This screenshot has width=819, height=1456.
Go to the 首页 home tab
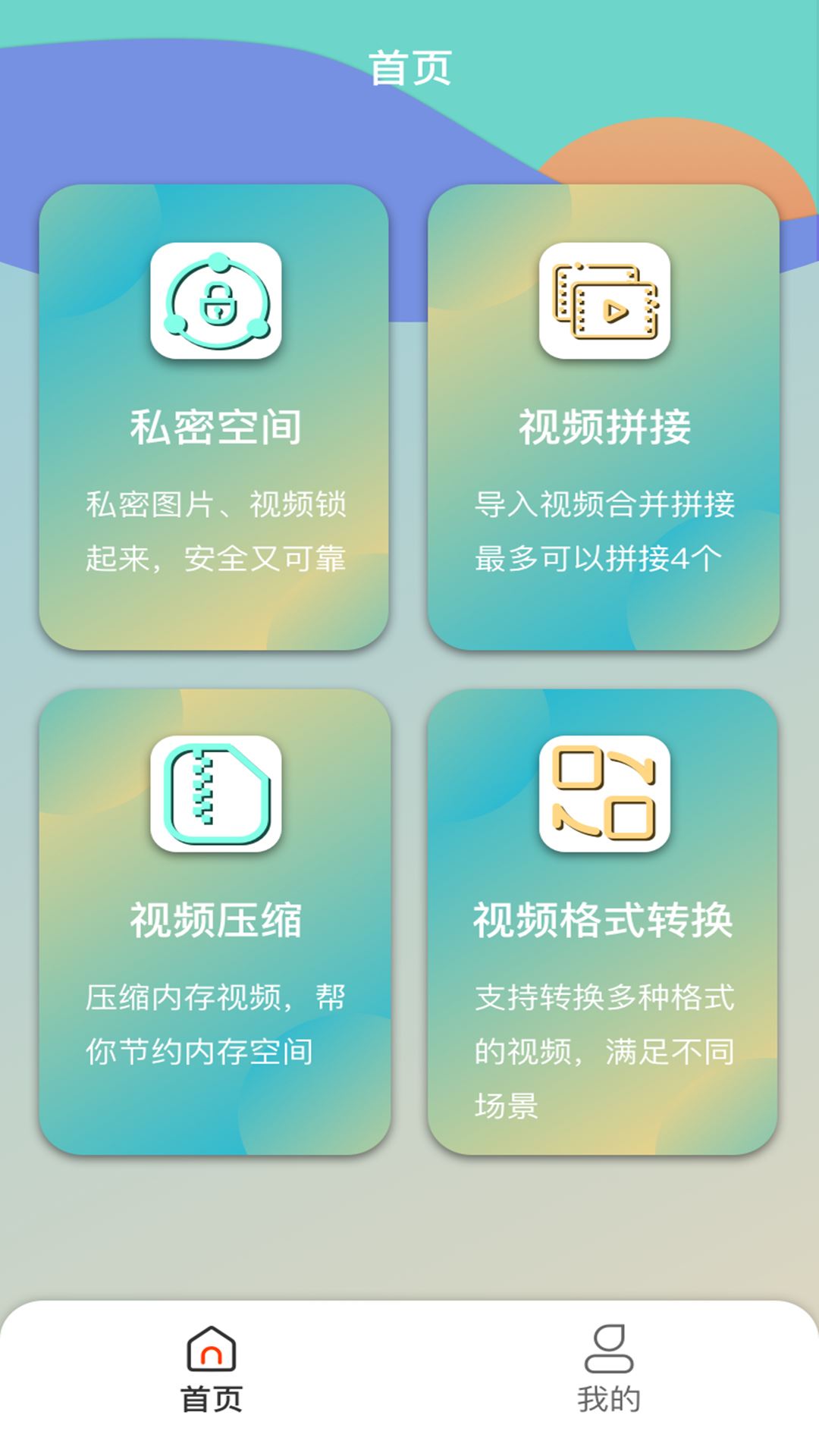pyautogui.click(x=212, y=1370)
